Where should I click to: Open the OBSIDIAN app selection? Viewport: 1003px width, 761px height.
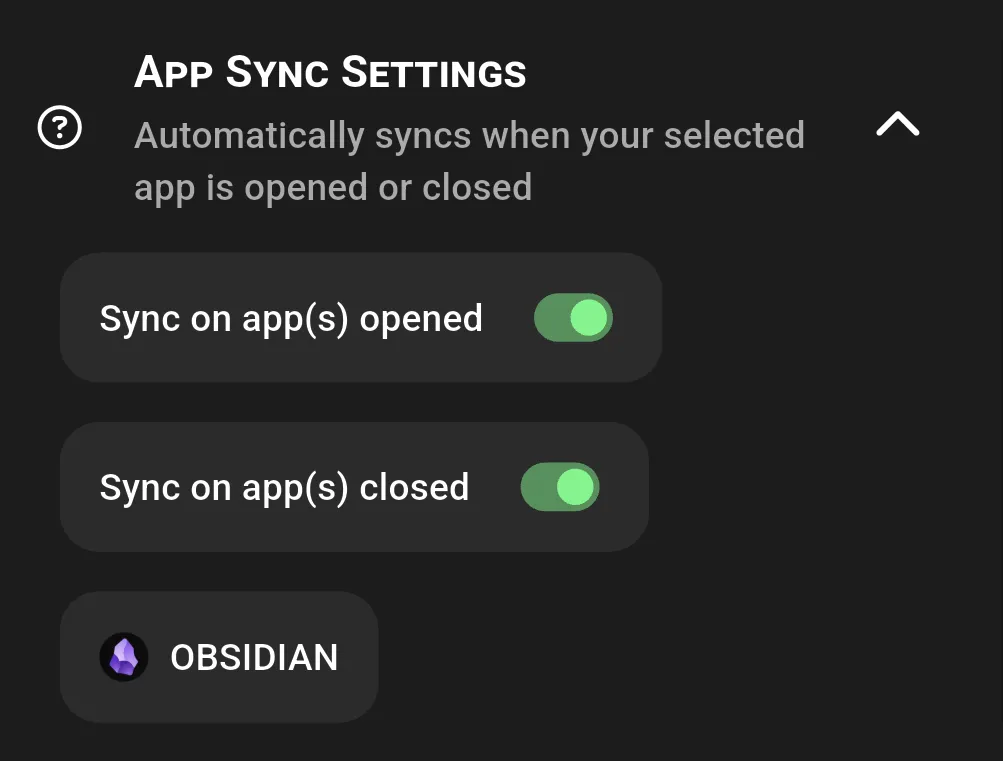pyautogui.click(x=219, y=657)
